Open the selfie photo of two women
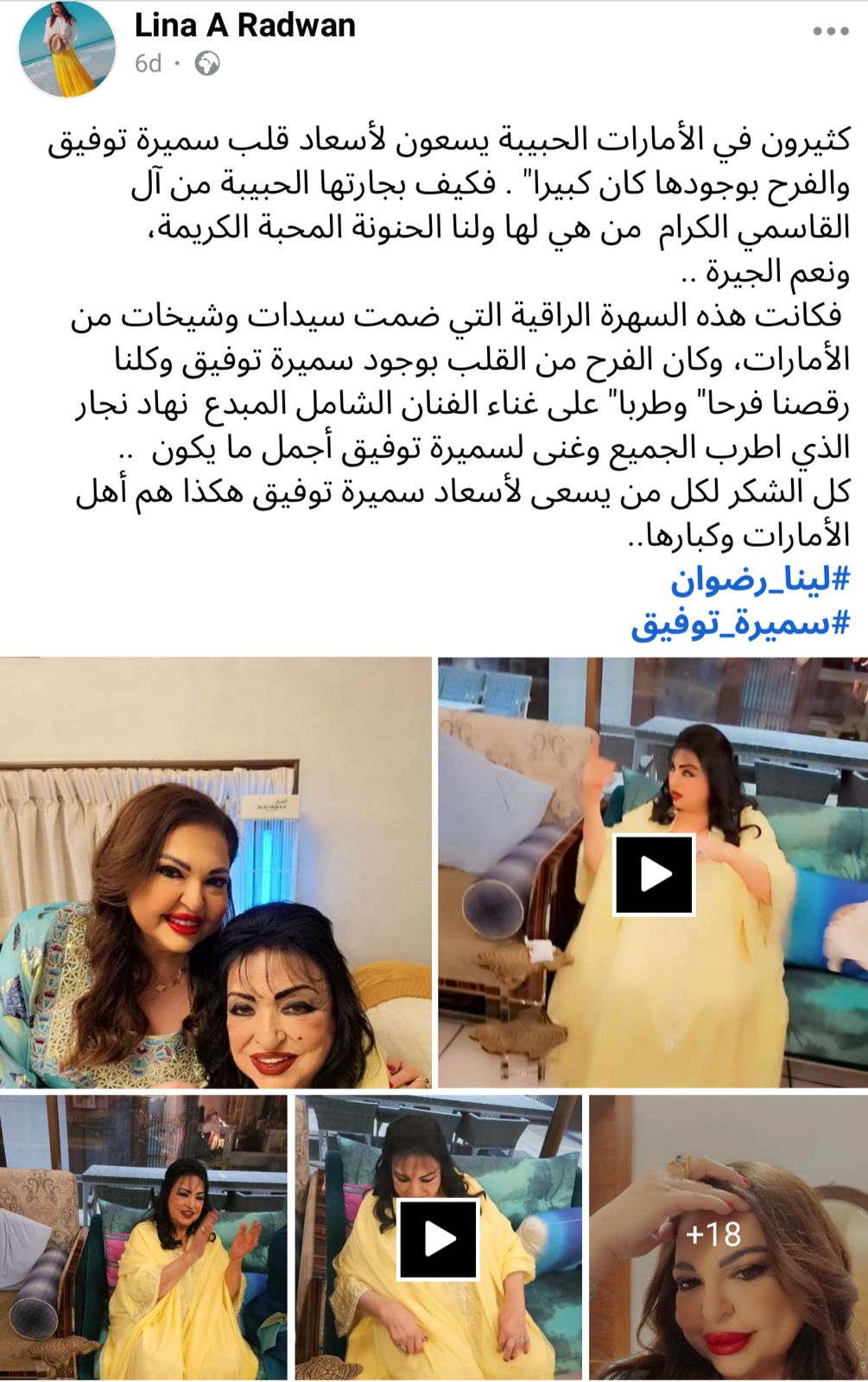The height and width of the screenshot is (1382, 868). click(x=215, y=872)
